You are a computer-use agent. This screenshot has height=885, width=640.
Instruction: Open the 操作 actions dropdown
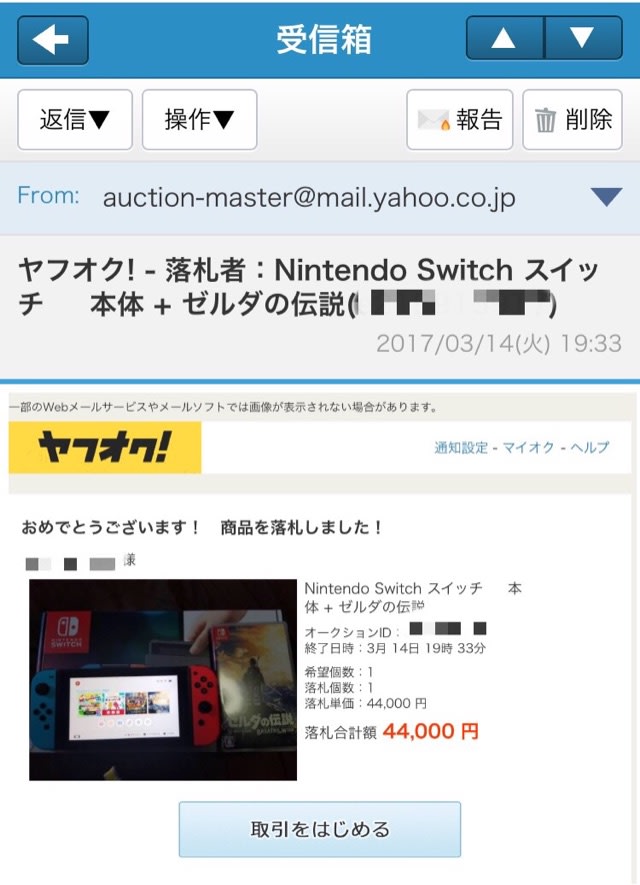pos(199,120)
